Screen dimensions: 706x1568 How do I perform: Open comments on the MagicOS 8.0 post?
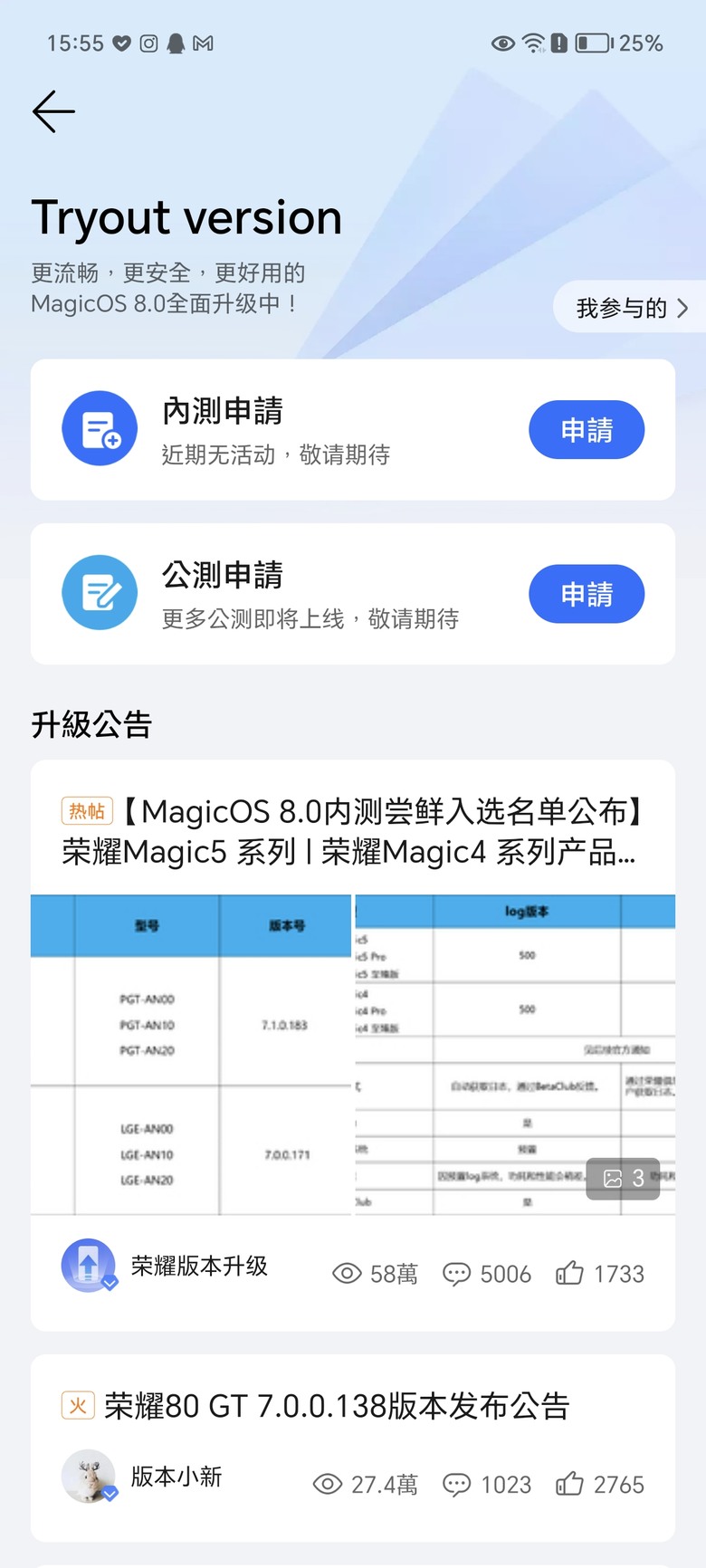486,1274
